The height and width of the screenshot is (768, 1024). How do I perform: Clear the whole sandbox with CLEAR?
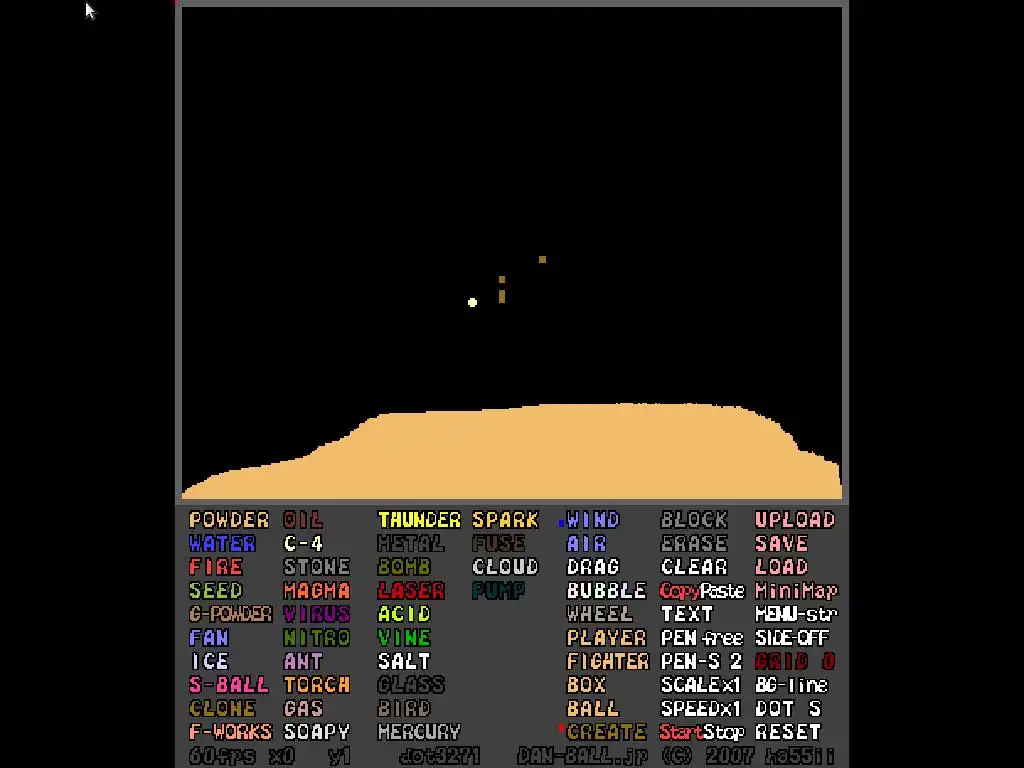click(693, 567)
